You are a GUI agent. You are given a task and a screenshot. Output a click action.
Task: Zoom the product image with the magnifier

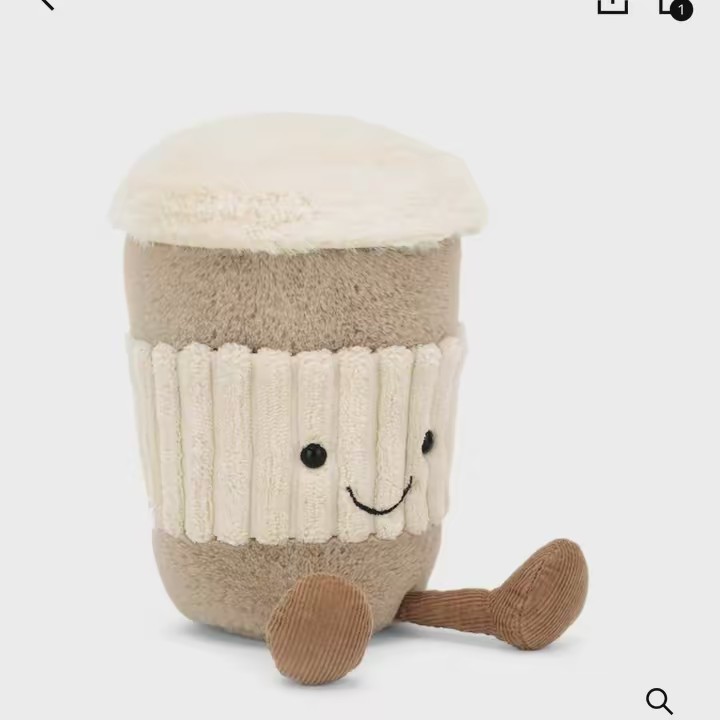659,700
